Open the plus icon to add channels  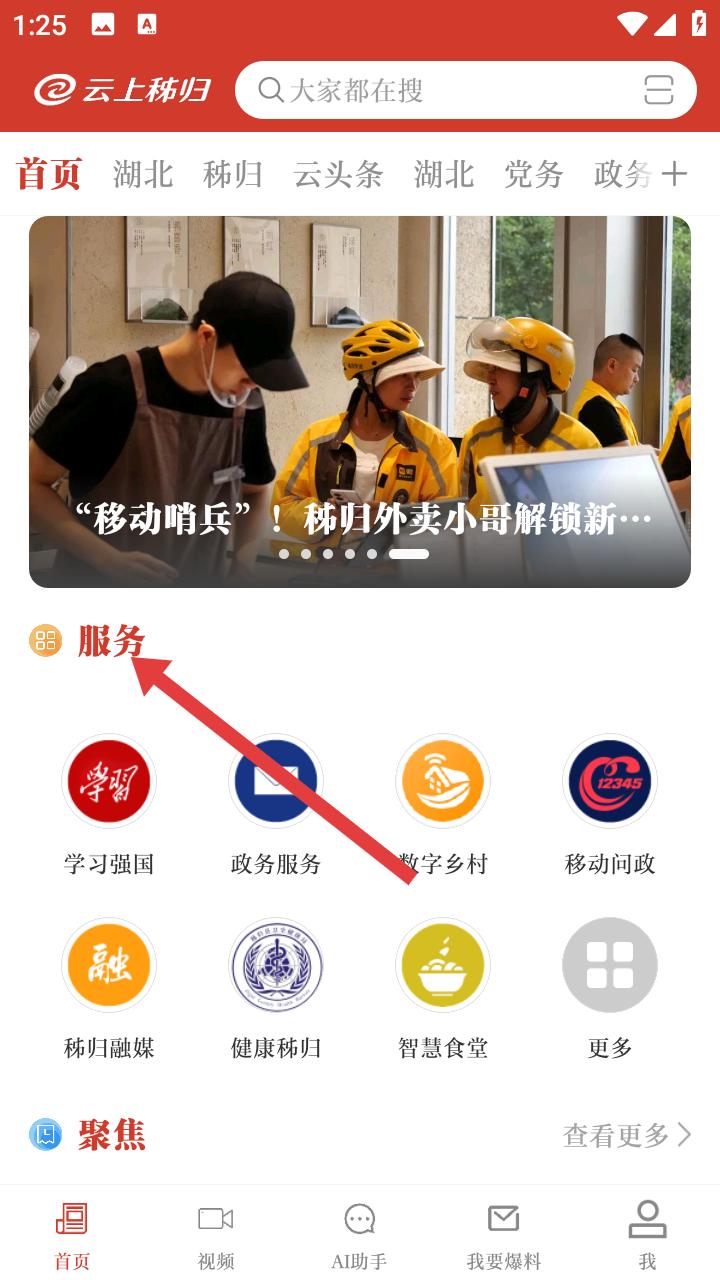pyautogui.click(x=674, y=174)
